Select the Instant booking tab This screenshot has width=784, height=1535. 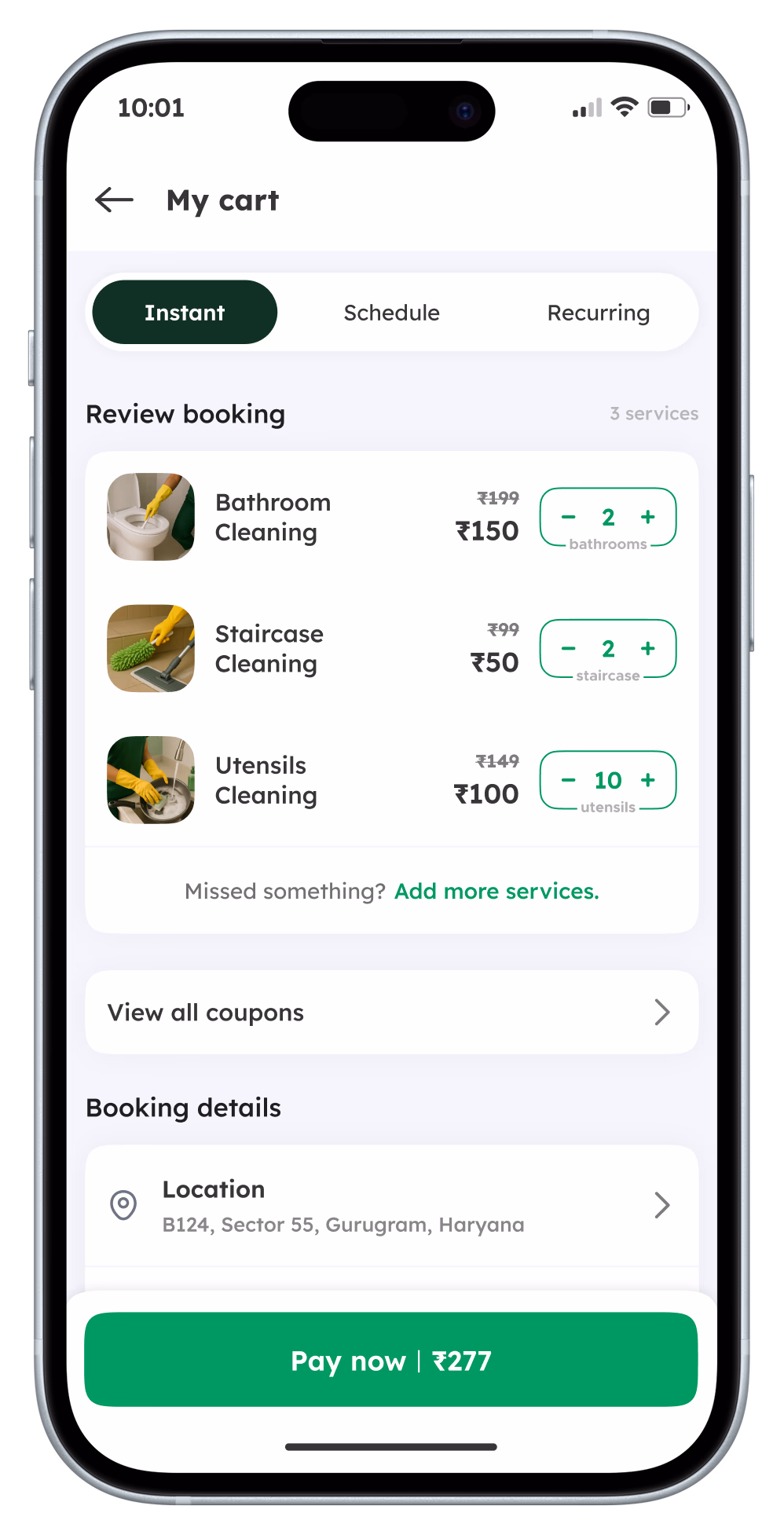[x=185, y=313]
